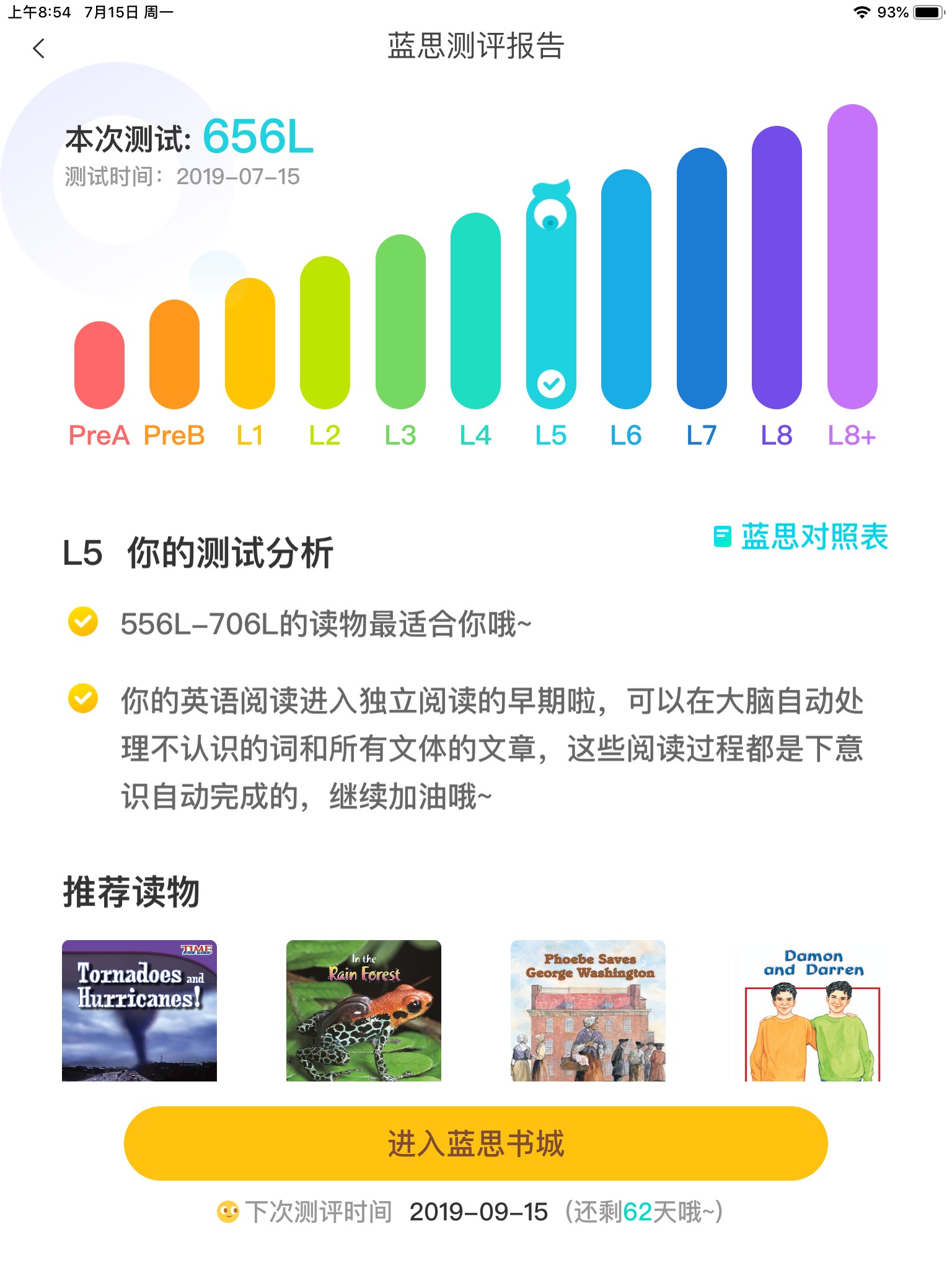Image resolution: width=952 pixels, height=1270 pixels.
Task: Go back using the top-left arrow
Action: pos(39,48)
